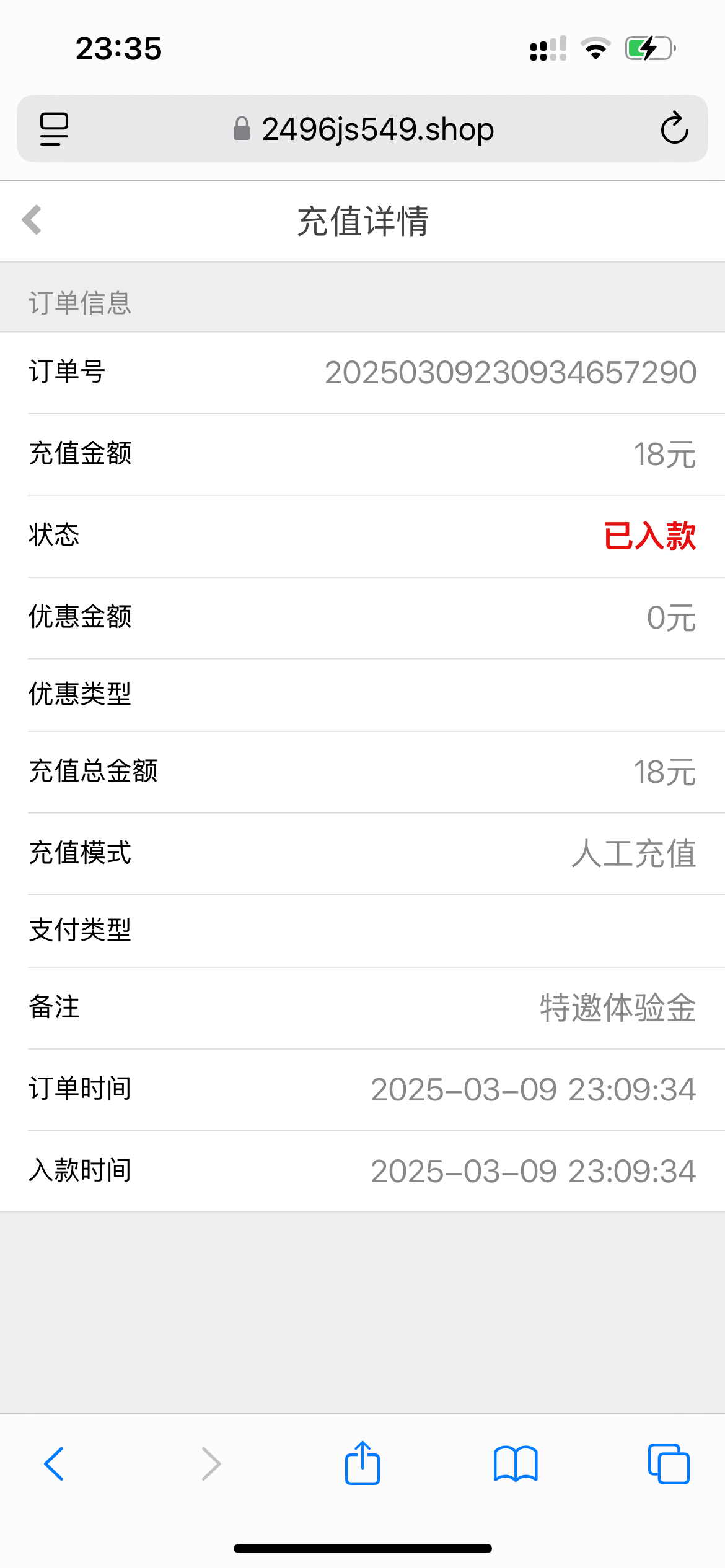Image resolution: width=725 pixels, height=1568 pixels.
Task: Go back from the 充值详情 page
Action: pyautogui.click(x=32, y=220)
